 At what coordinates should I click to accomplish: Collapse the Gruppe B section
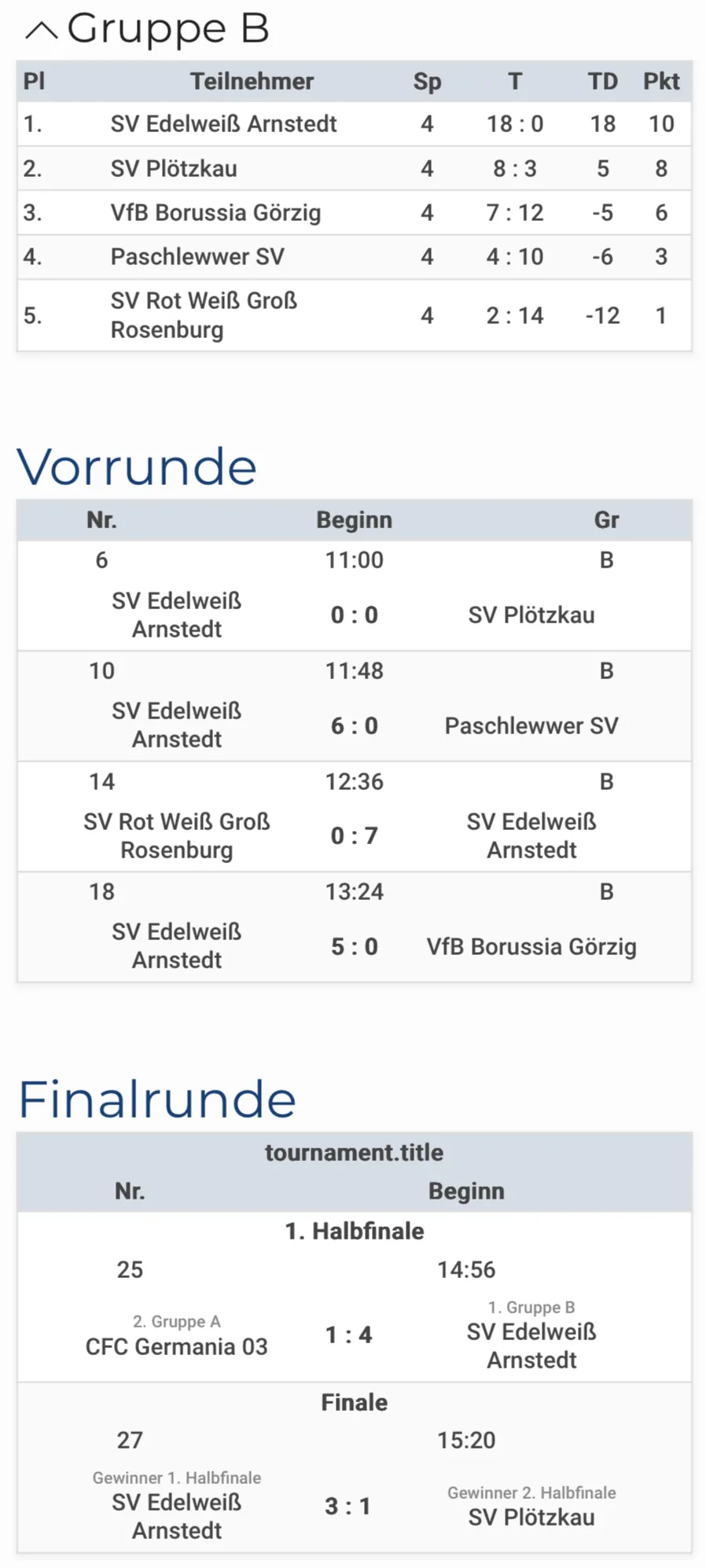(42, 30)
